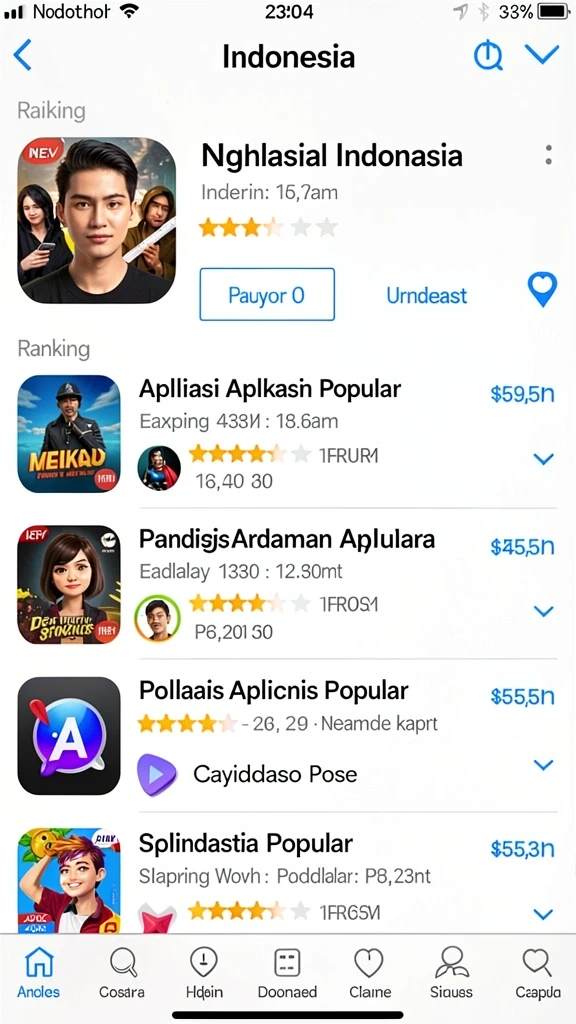Play the Cayiddaso Pose preview
This screenshot has height=1024, width=576.
click(157, 775)
